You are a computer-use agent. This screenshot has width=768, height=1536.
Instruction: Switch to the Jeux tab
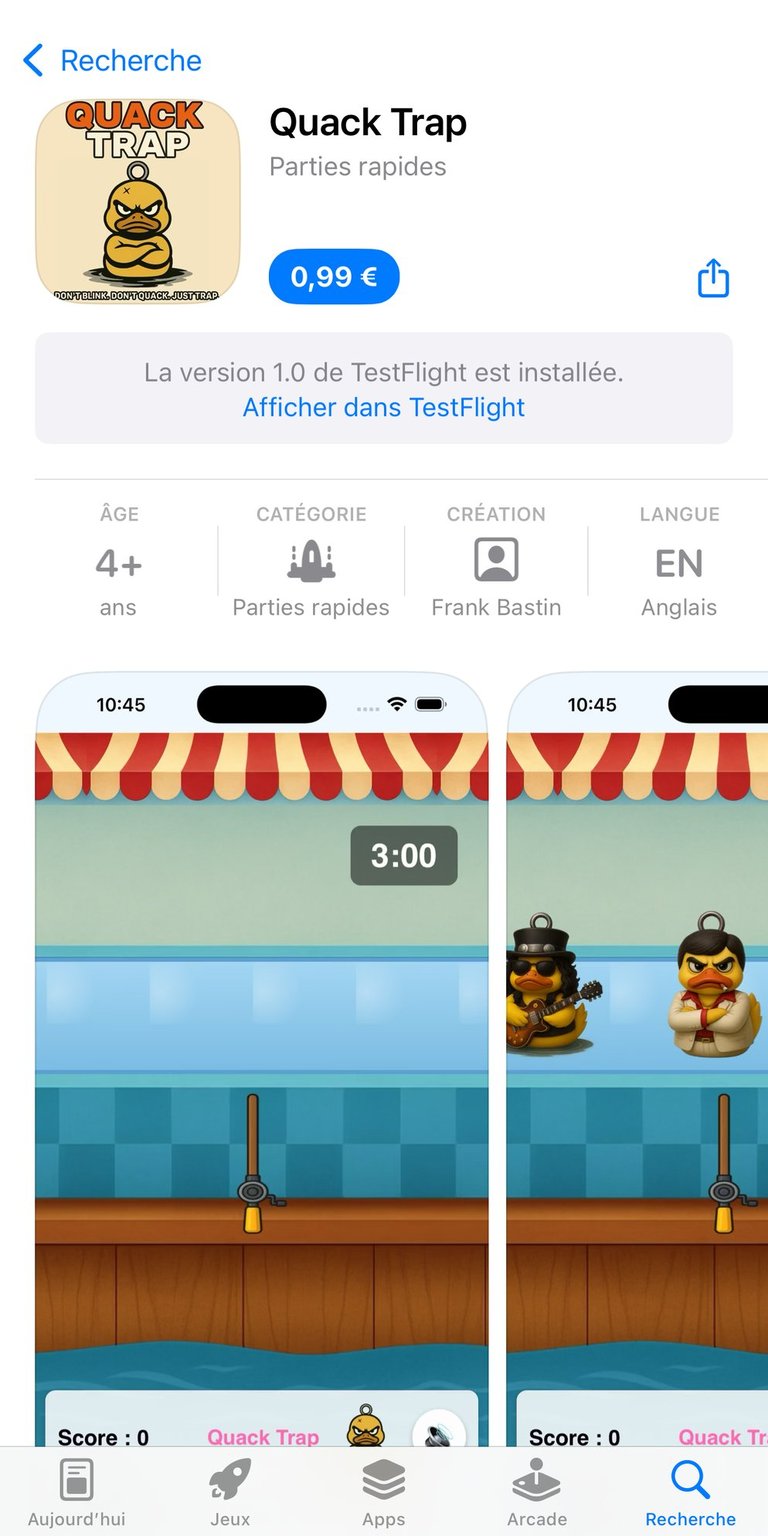pyautogui.click(x=230, y=1491)
